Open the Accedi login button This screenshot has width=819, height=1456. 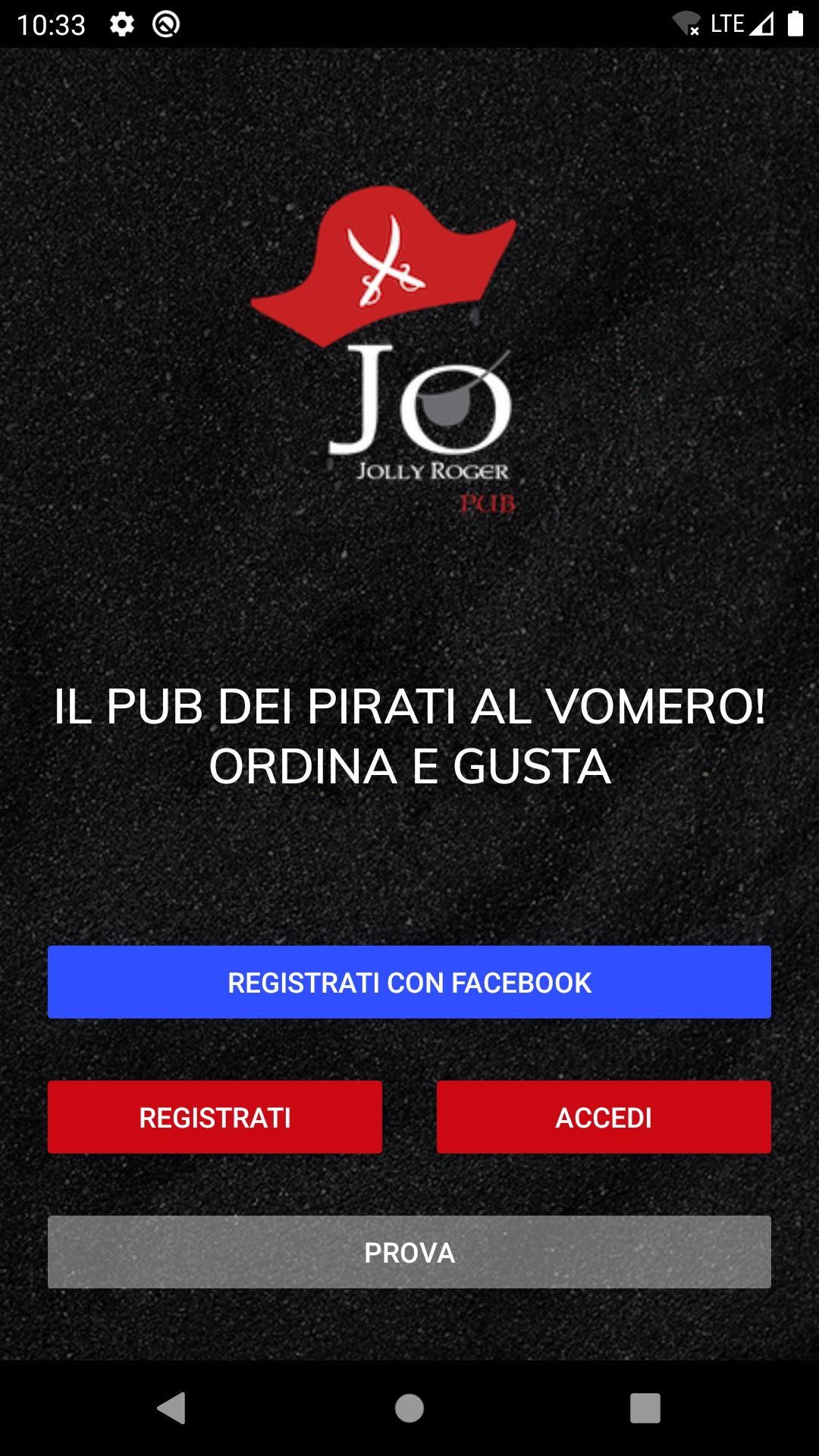click(x=604, y=1117)
